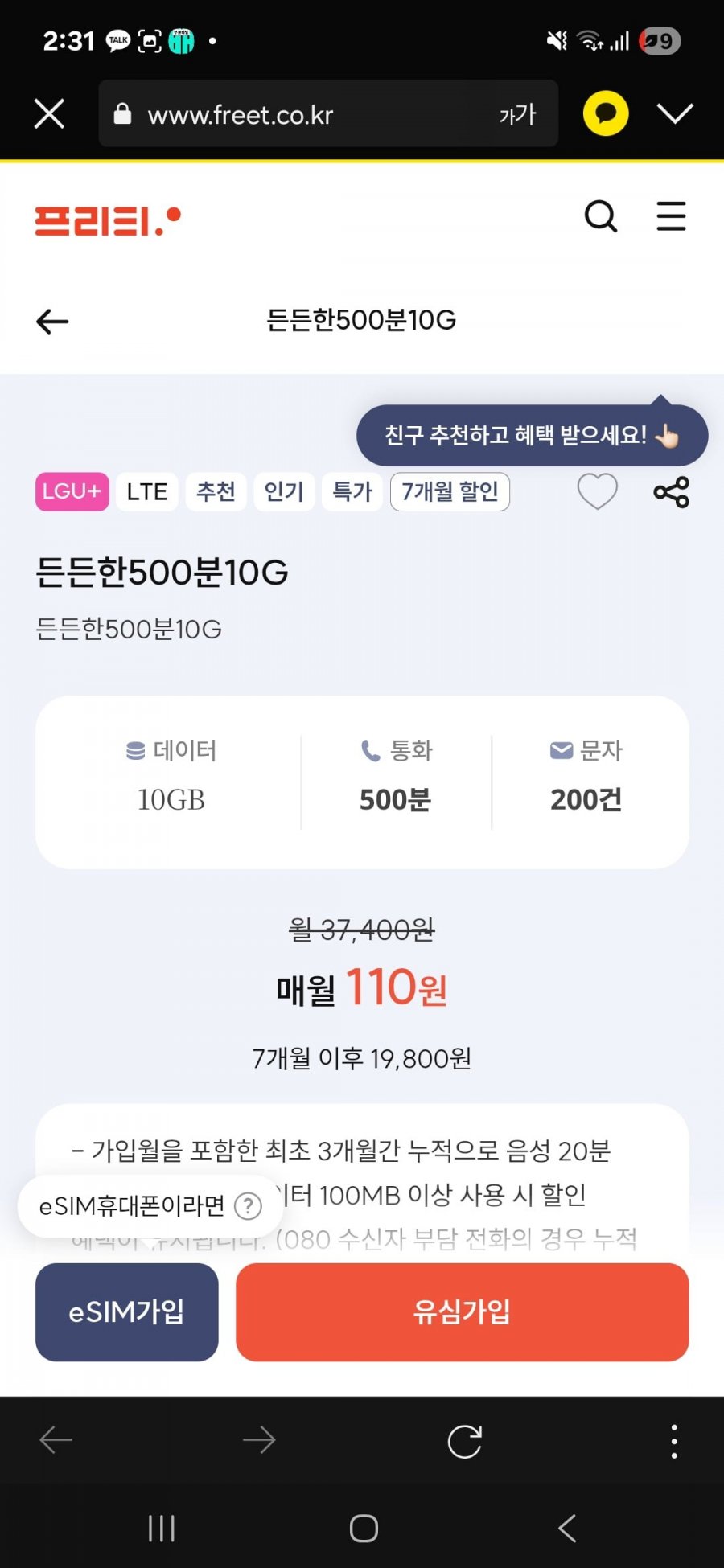Open the 가가 text size option
The width and height of the screenshot is (724, 1568).
click(517, 114)
